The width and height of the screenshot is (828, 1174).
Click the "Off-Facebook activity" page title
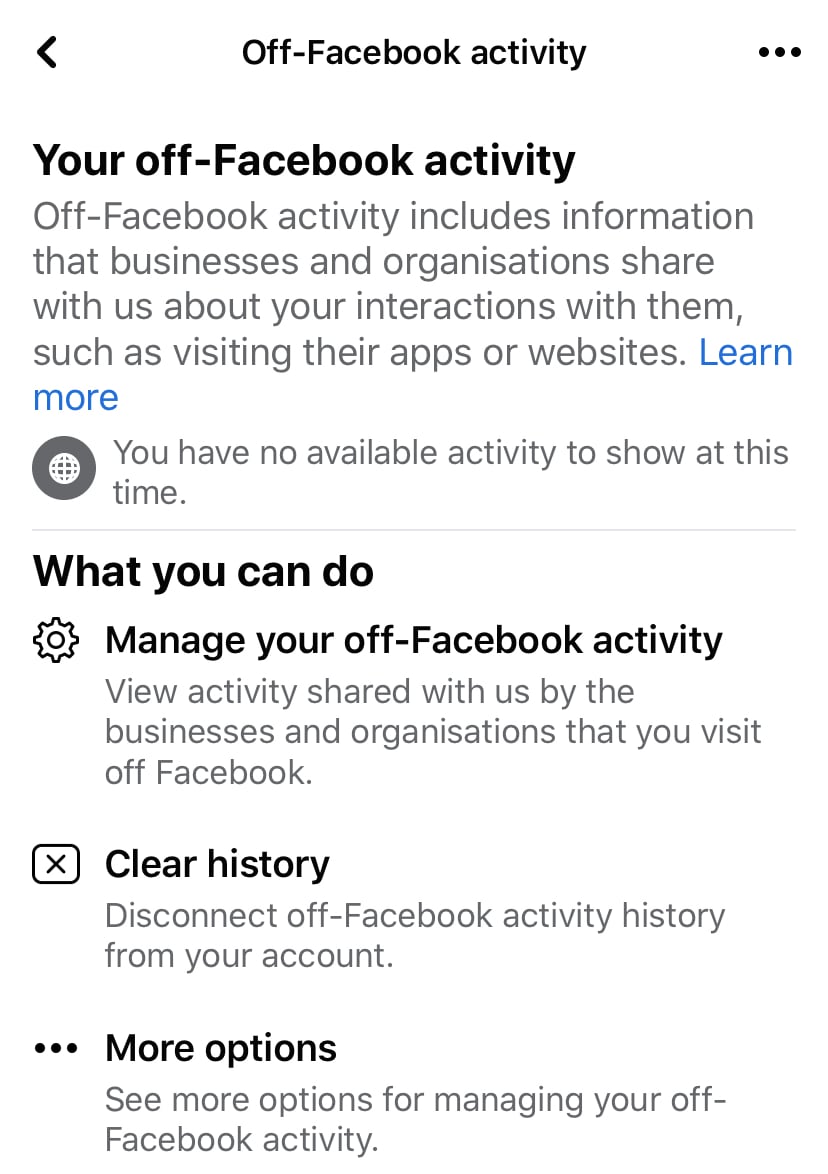(414, 52)
